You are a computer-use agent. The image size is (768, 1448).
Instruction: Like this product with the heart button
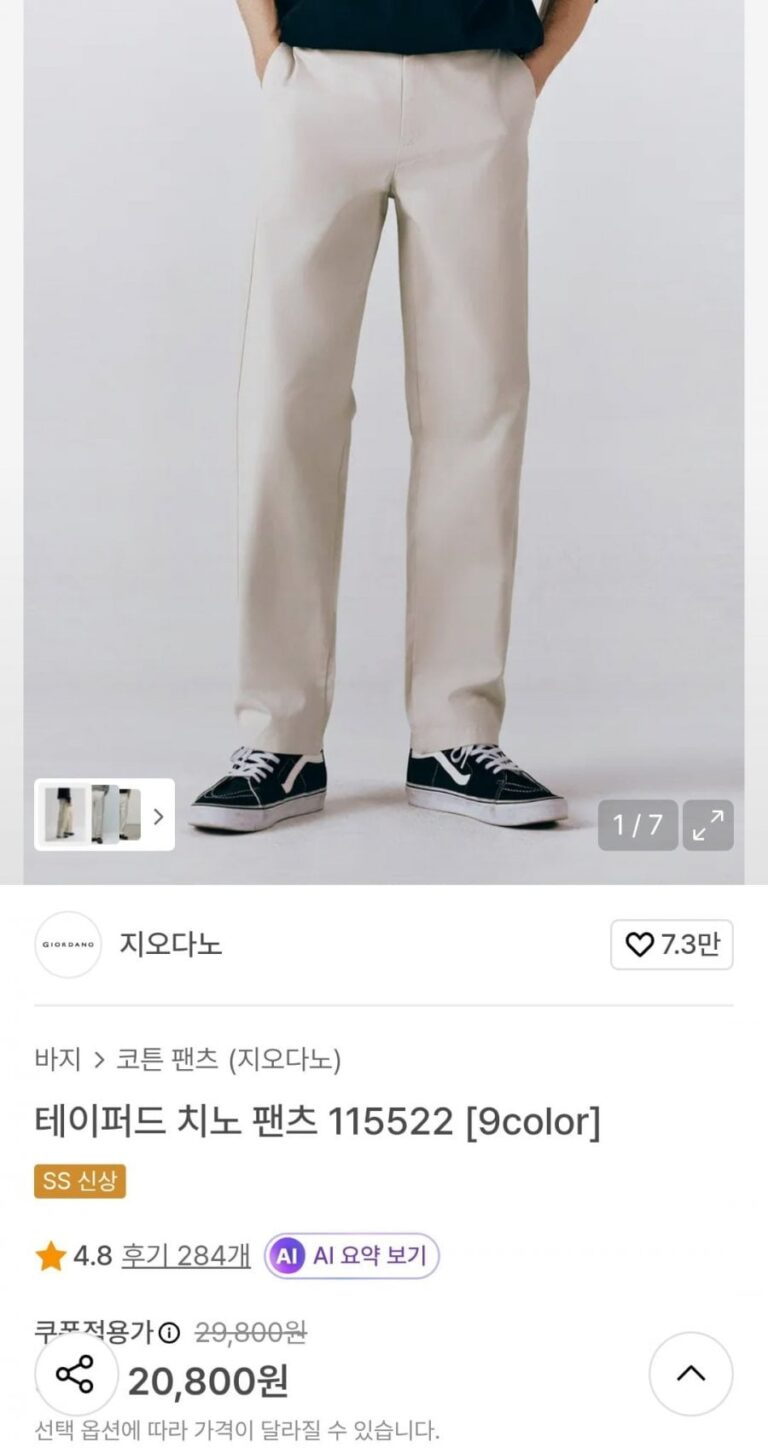[x=671, y=944]
